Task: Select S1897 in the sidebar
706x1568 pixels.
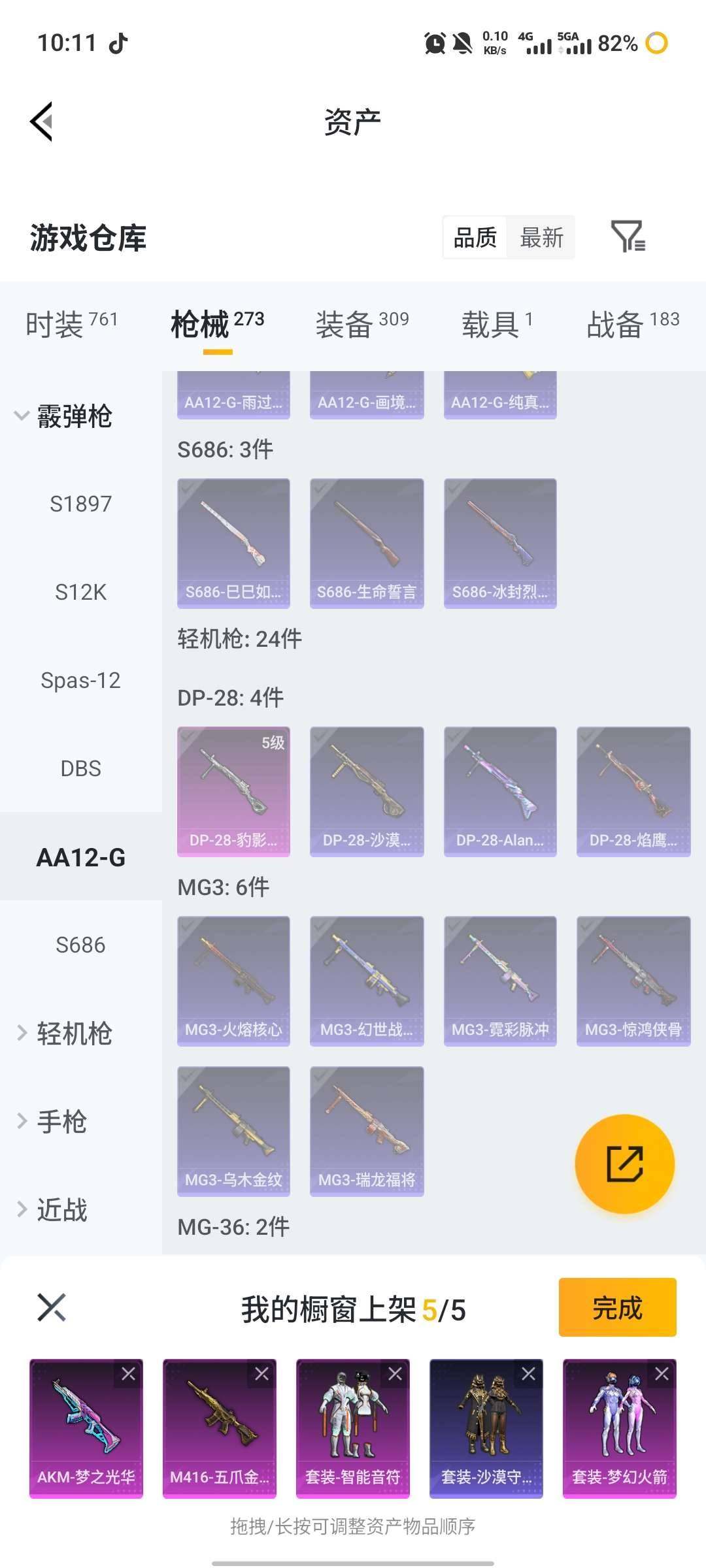Action: pyautogui.click(x=80, y=504)
